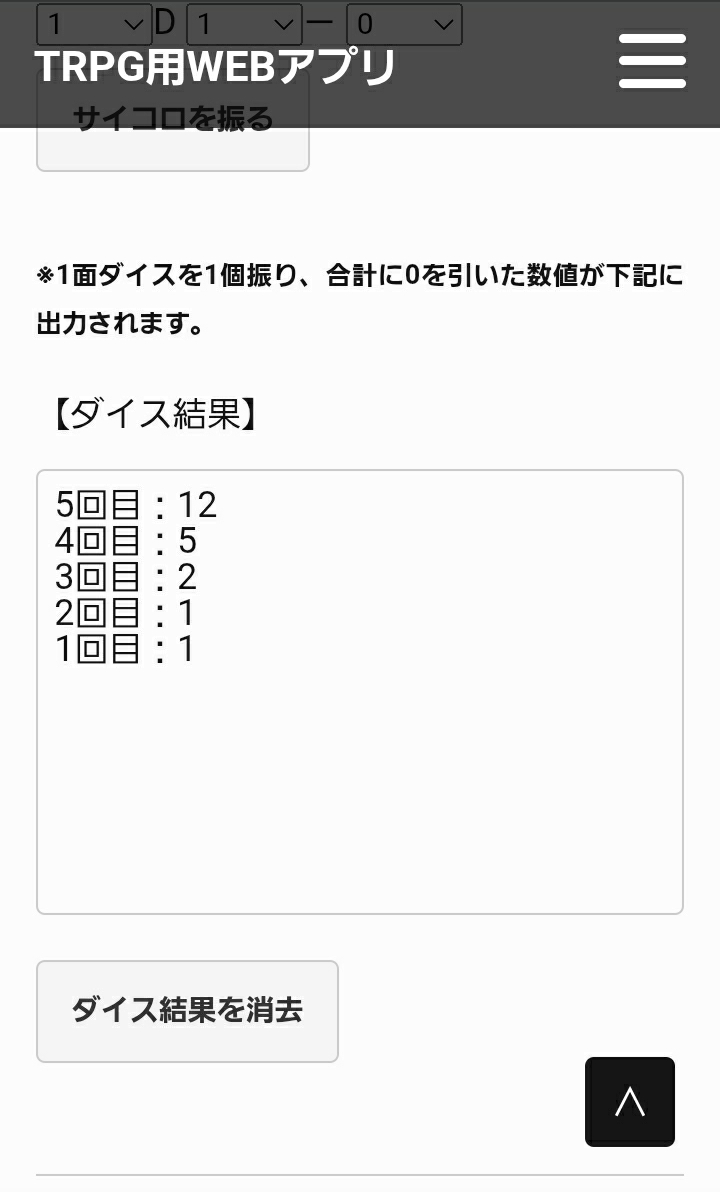Open the dice faces dropdown after D
Viewport: 720px width, 1192px height.
[244, 24]
